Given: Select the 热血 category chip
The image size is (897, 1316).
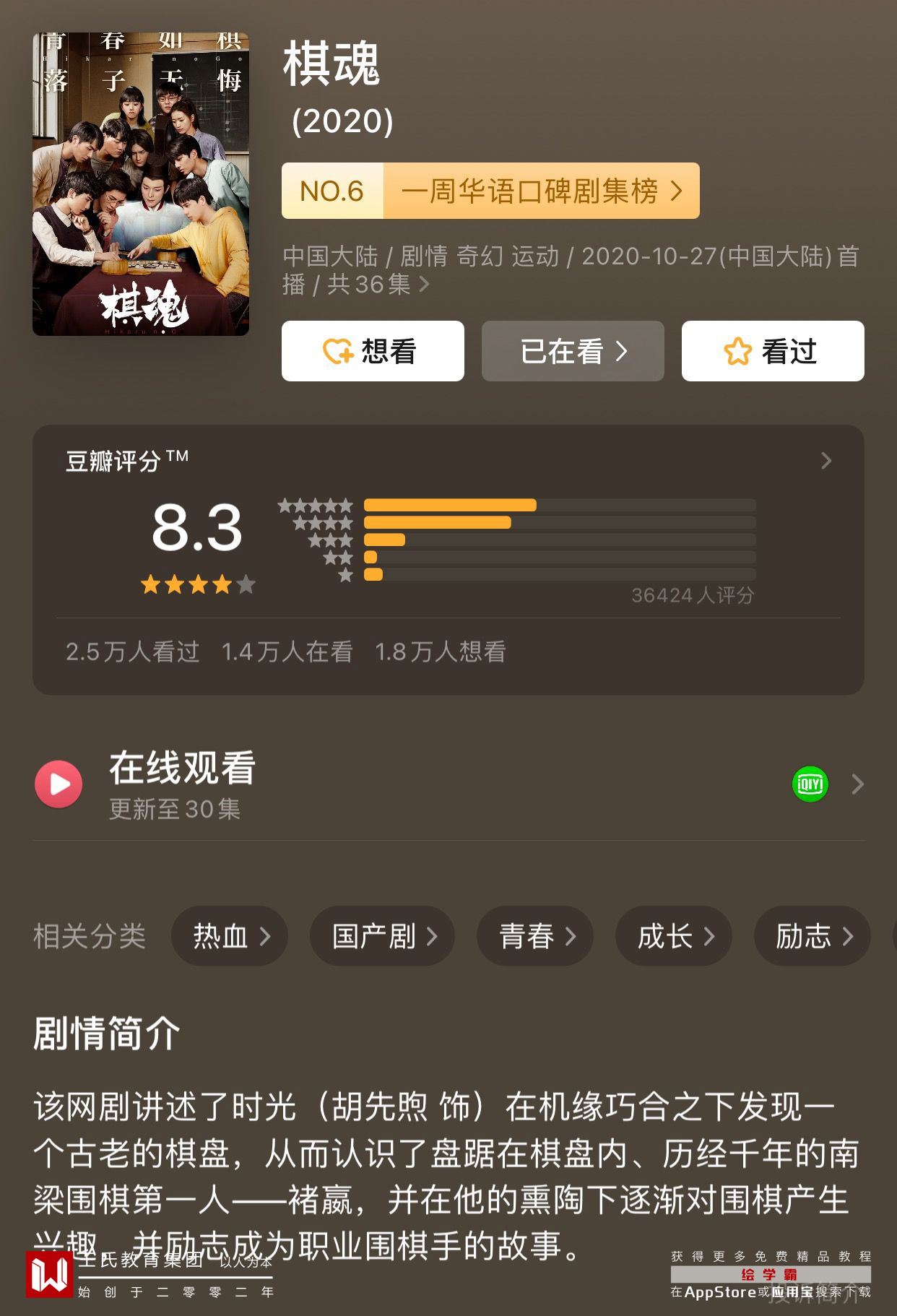Looking at the screenshot, I should [x=230, y=936].
